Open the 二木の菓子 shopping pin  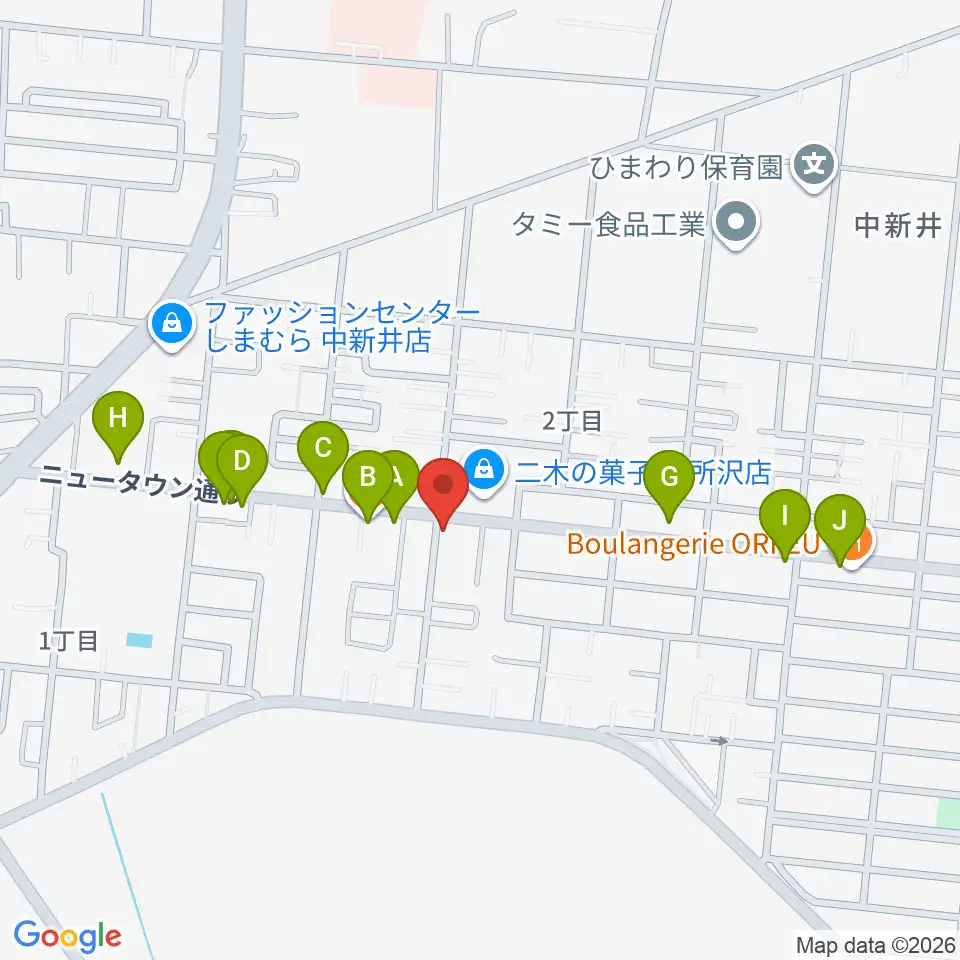click(x=484, y=471)
